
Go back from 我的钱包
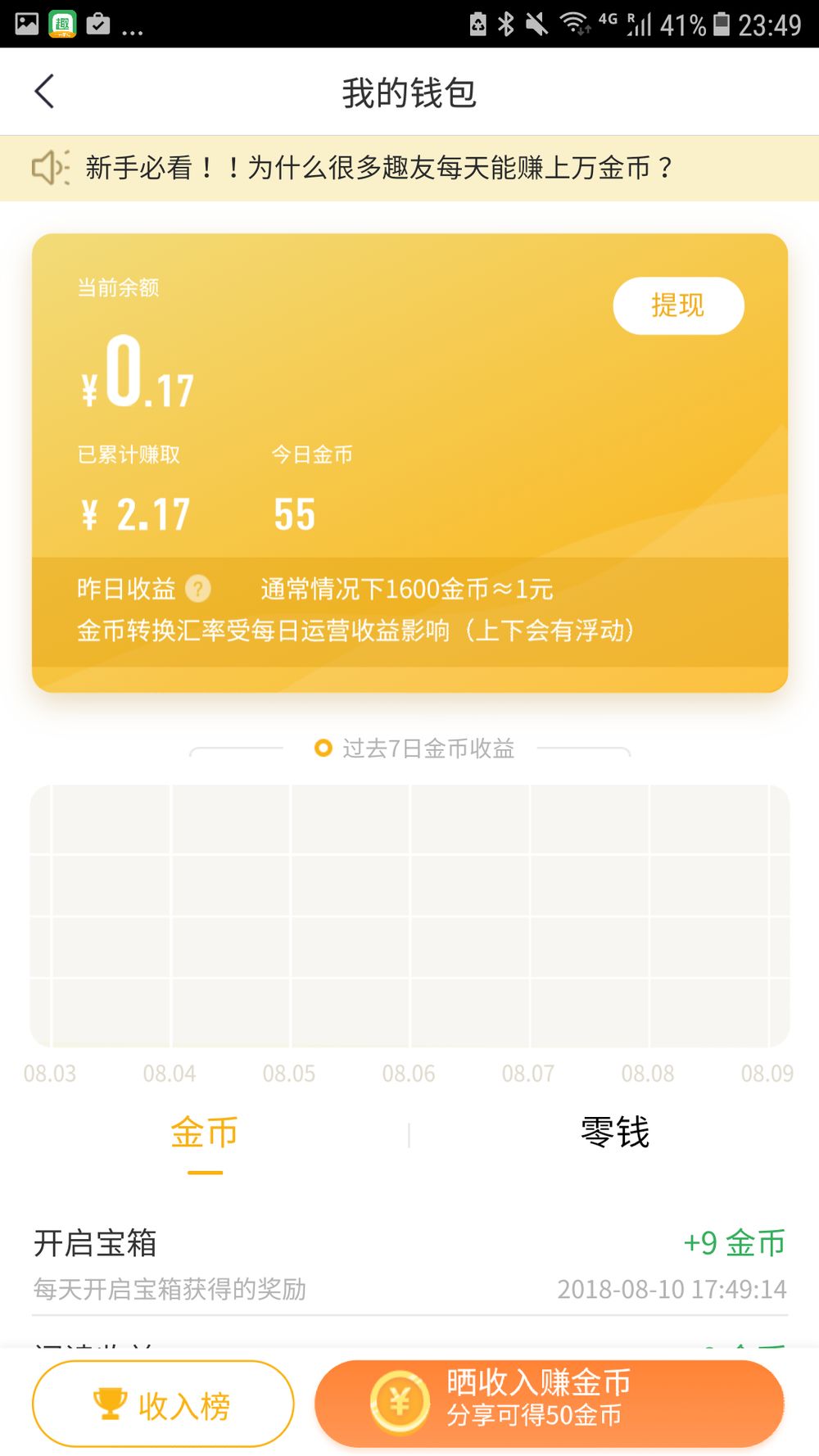click(x=45, y=92)
